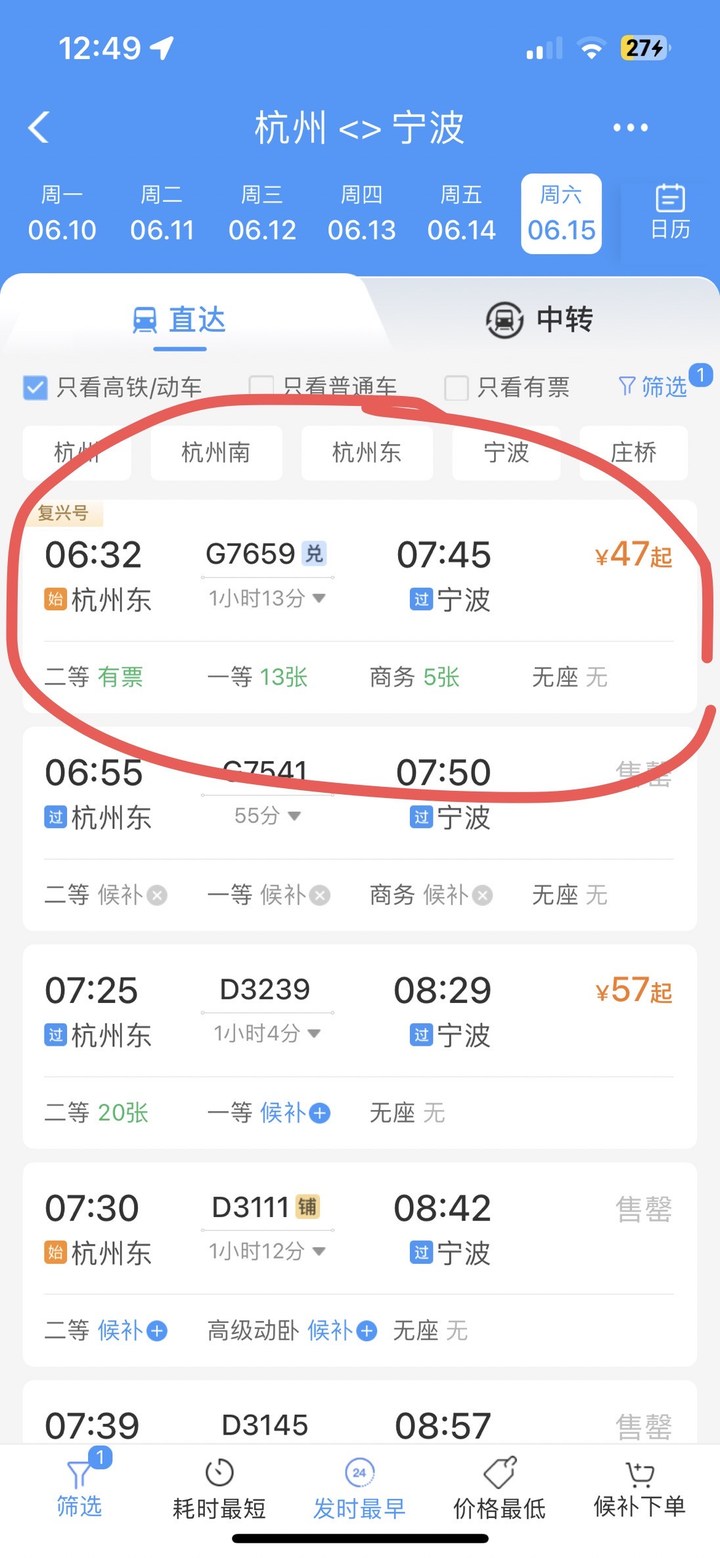Go back using the top-left arrow
This screenshot has height=1558, width=720.
(39, 128)
